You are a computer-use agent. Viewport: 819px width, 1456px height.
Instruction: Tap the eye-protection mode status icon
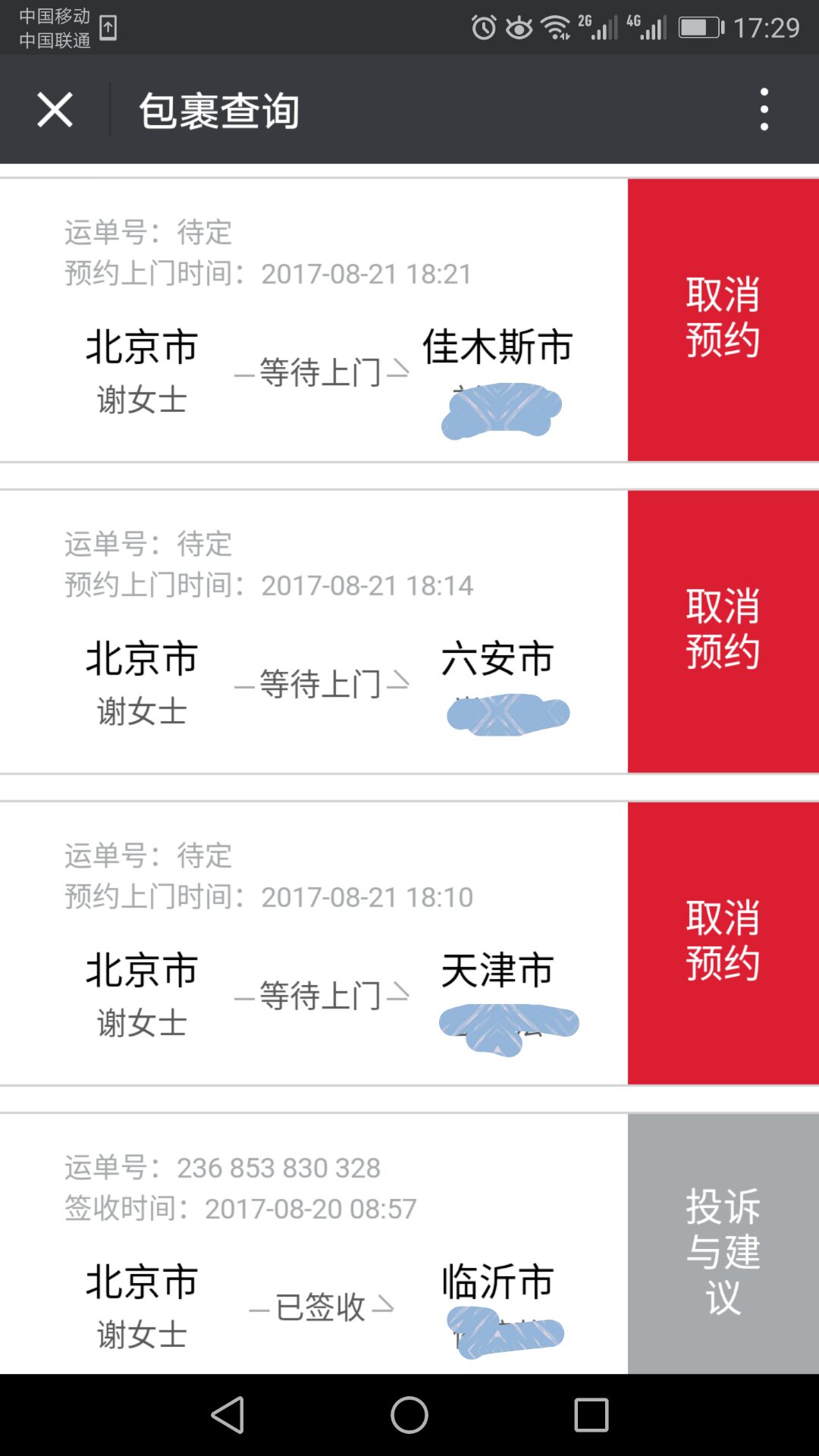coord(519,26)
